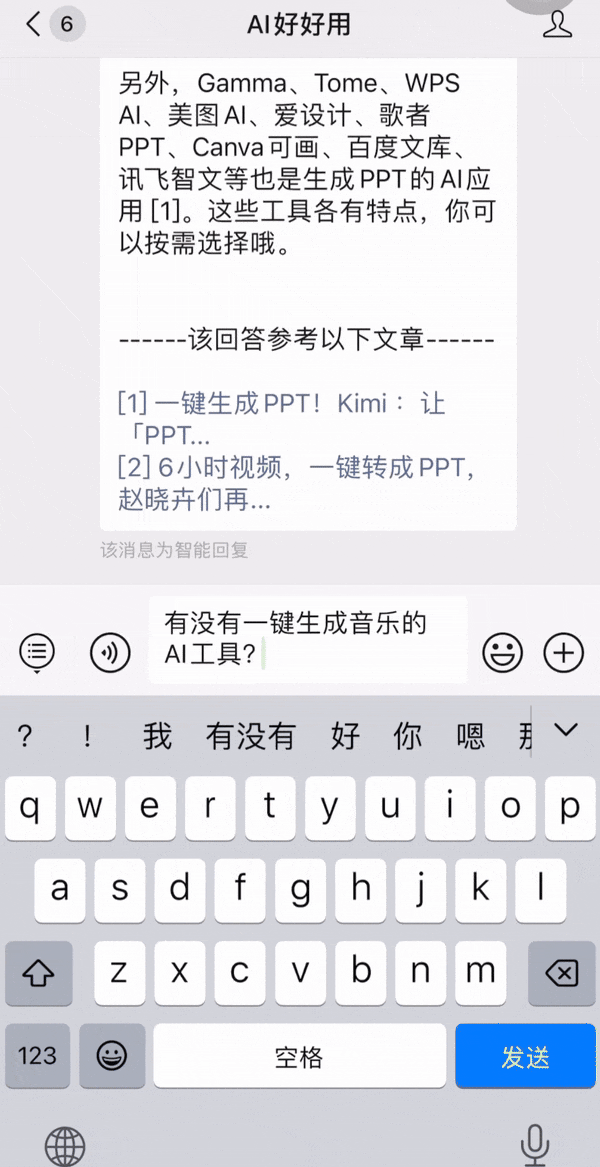Tap the 空格 space key
600x1167 pixels.
pyautogui.click(x=299, y=1056)
